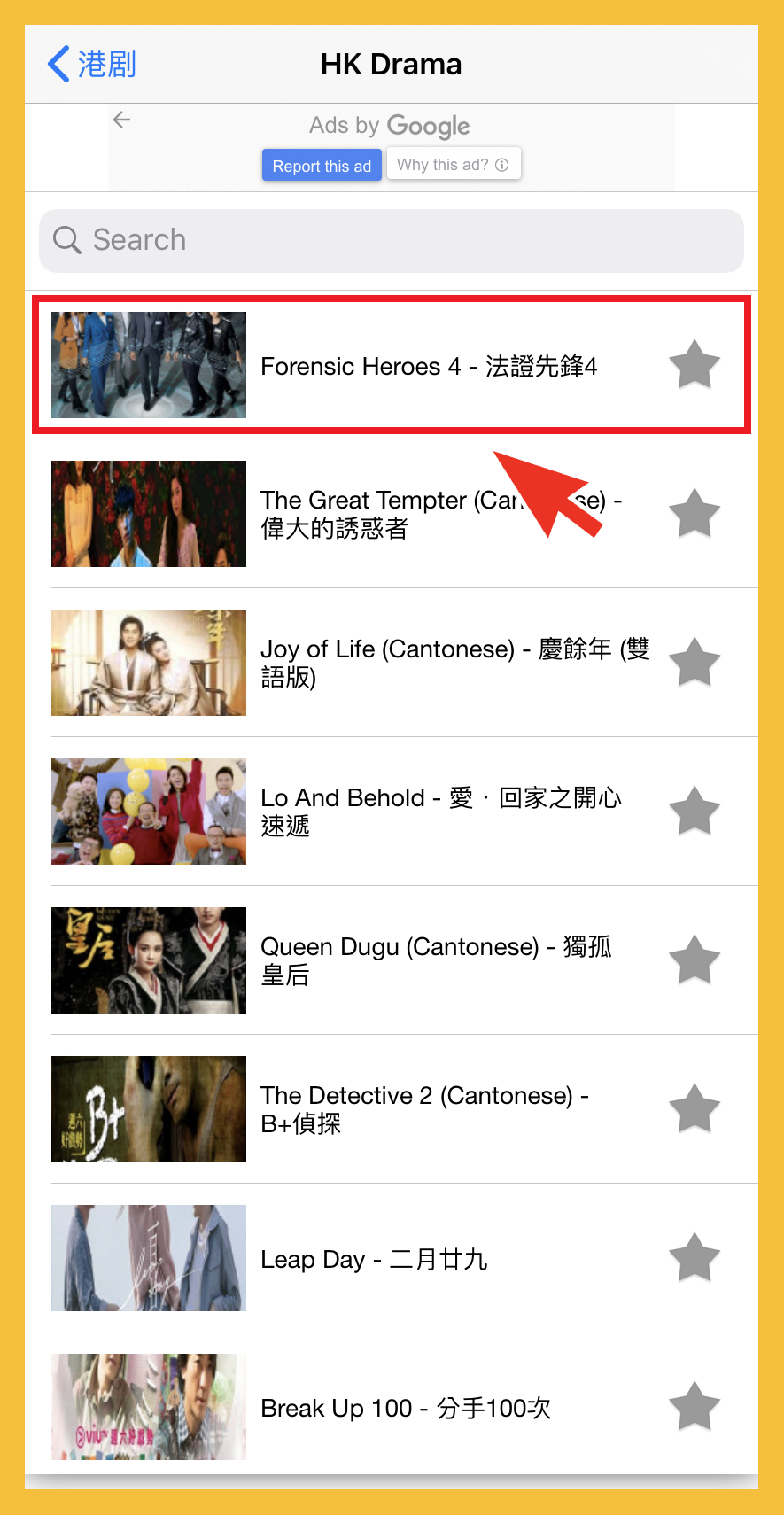Go back to 港剧
Image resolution: width=784 pixels, height=1515 pixels.
91,64
